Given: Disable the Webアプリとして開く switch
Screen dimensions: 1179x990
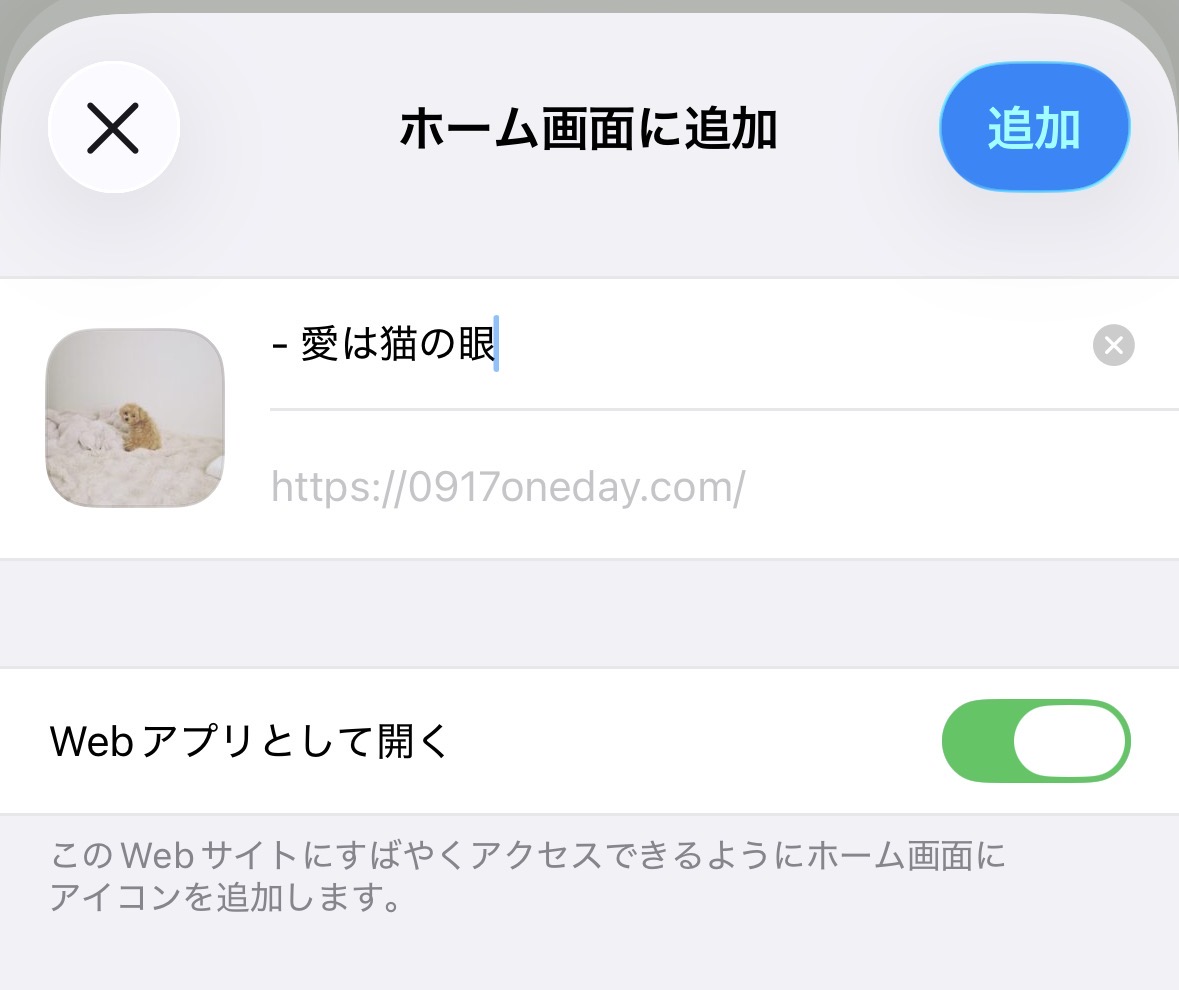Looking at the screenshot, I should (x=1035, y=741).
